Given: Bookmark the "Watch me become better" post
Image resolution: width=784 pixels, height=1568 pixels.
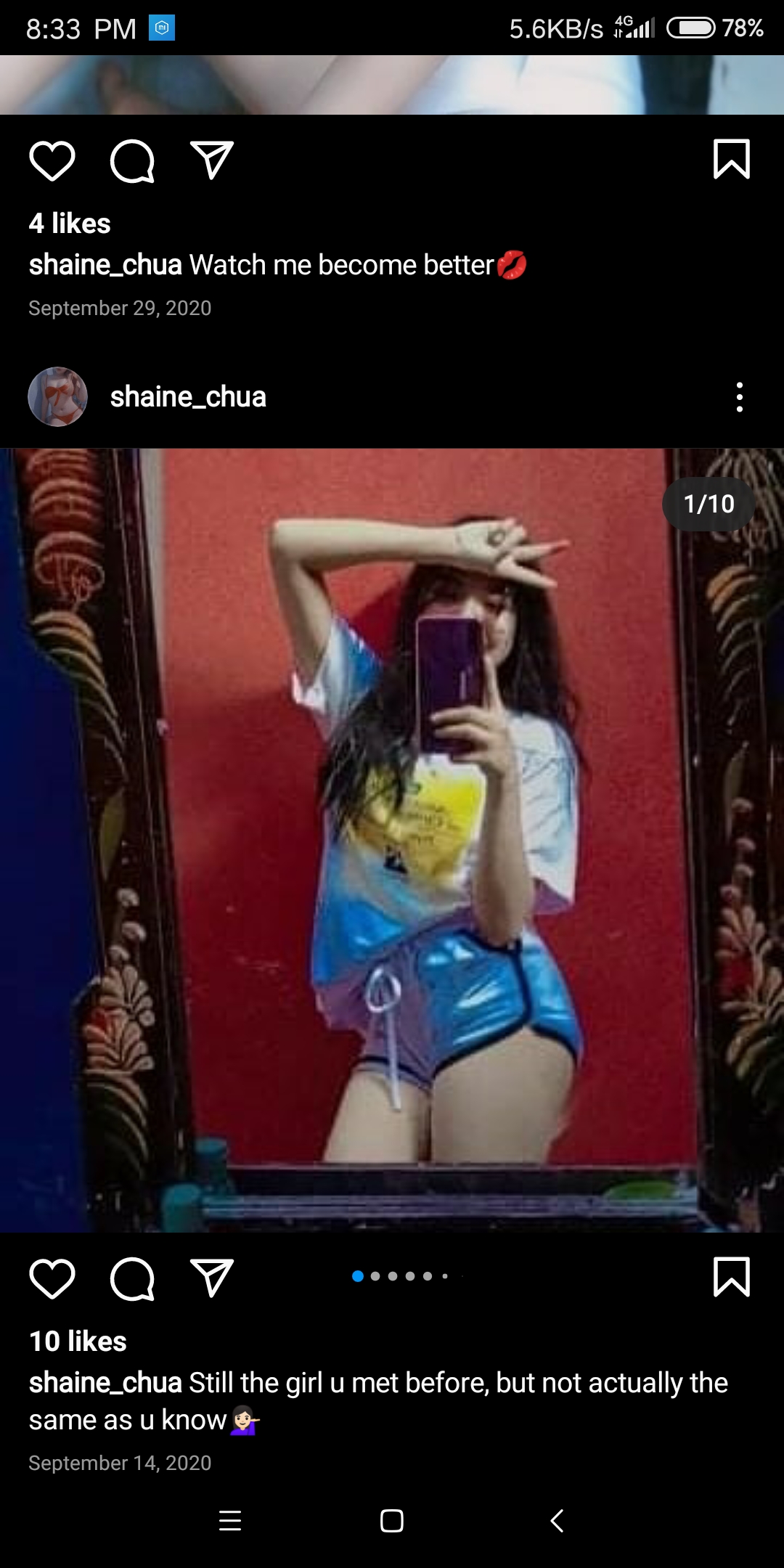Looking at the screenshot, I should pyautogui.click(x=731, y=159).
